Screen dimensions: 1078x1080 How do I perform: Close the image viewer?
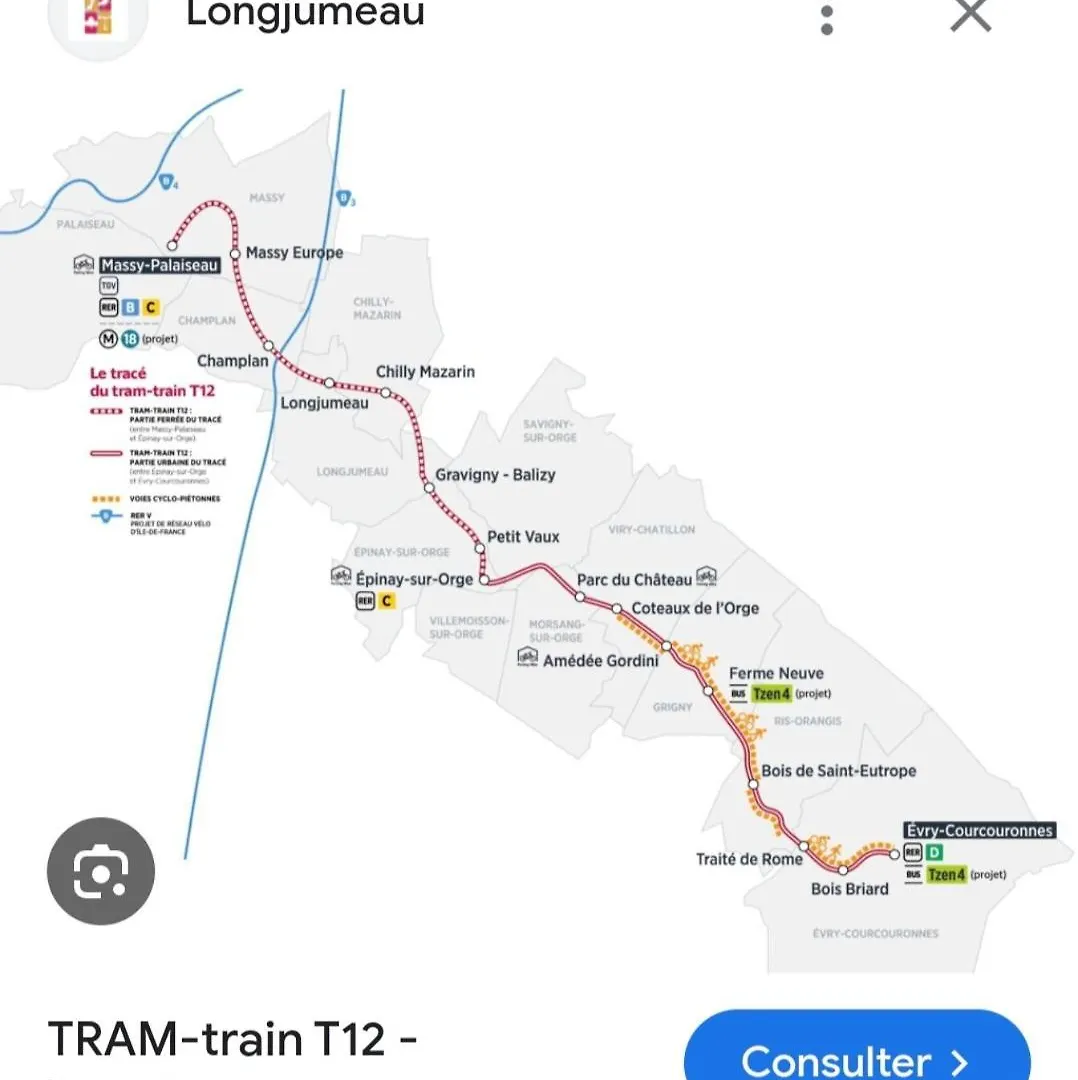(x=969, y=15)
